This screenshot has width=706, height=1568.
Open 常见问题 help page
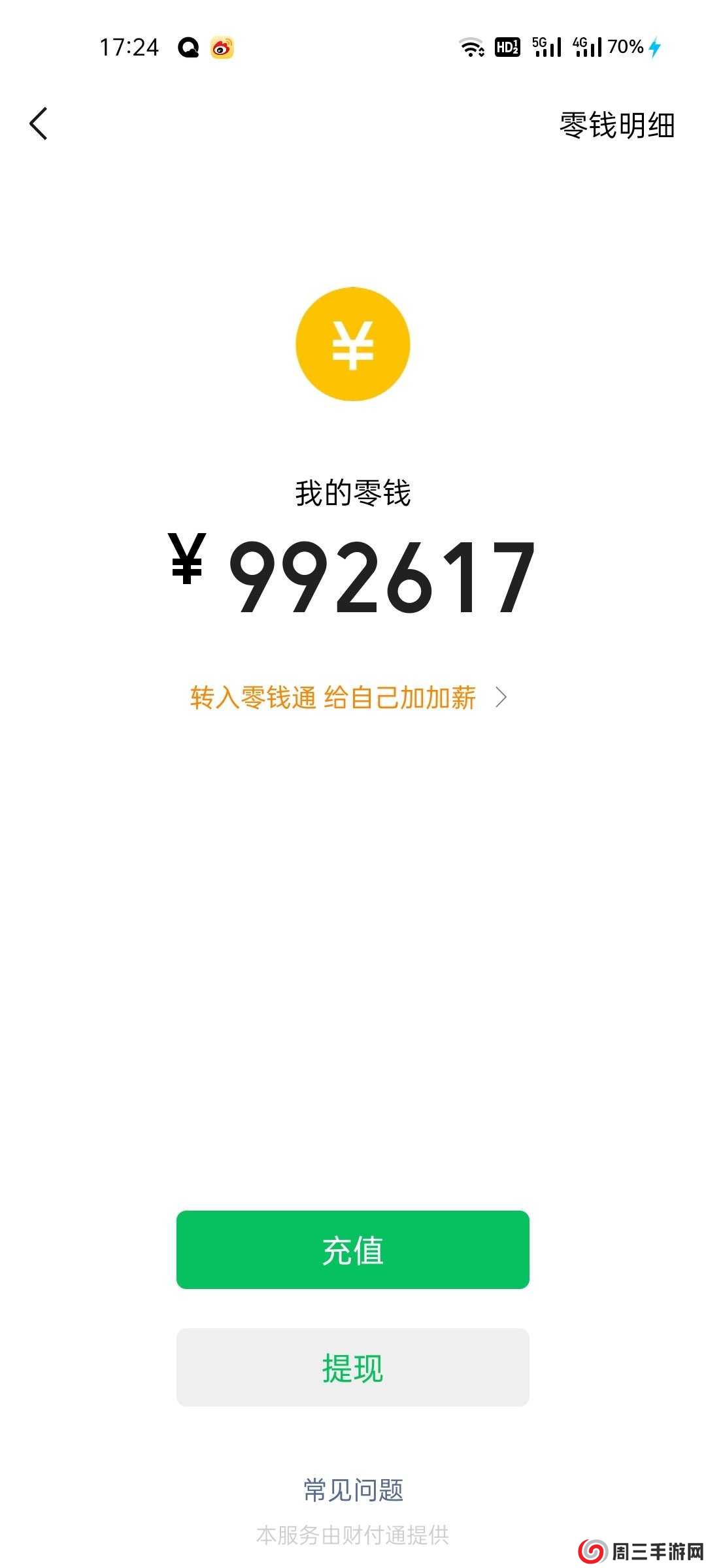point(352,1490)
